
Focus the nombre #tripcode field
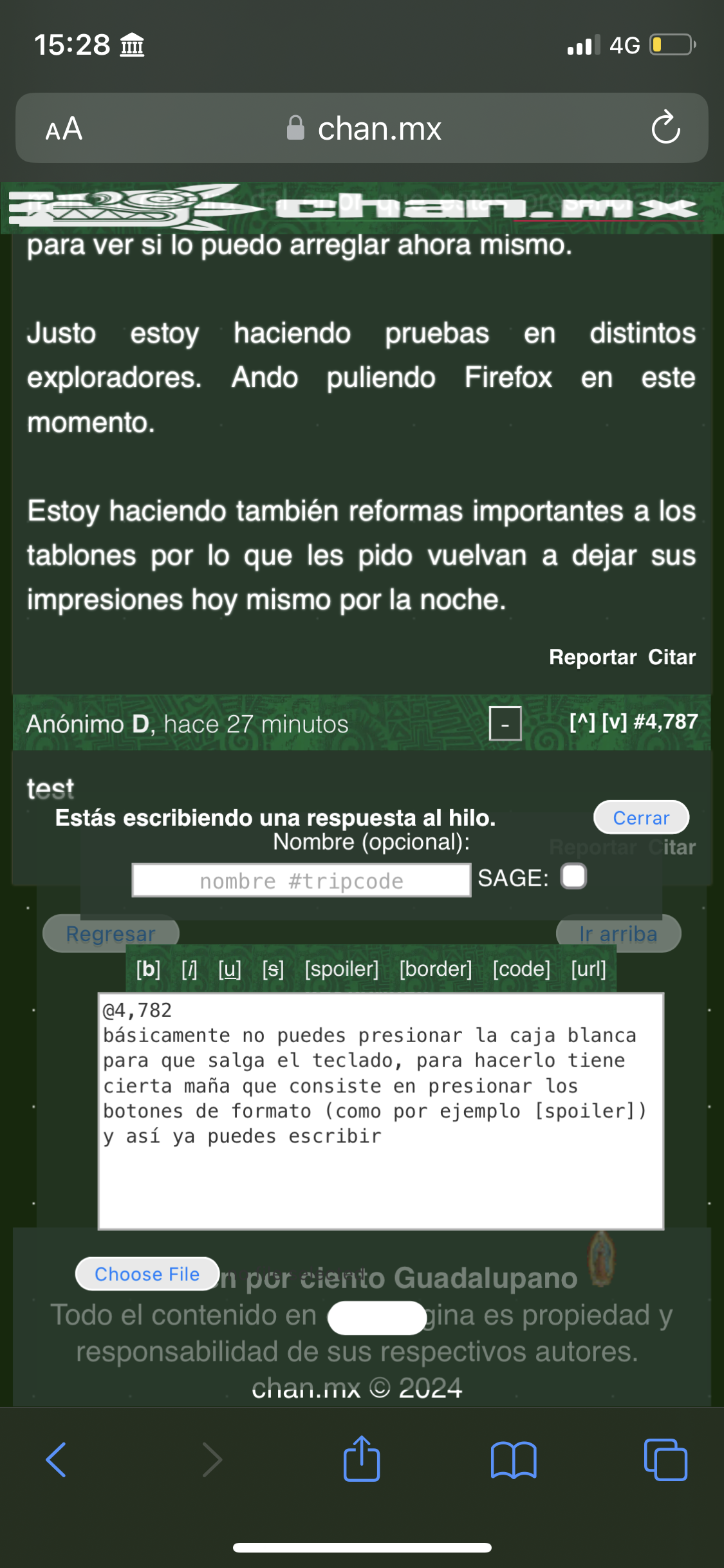[301, 881]
